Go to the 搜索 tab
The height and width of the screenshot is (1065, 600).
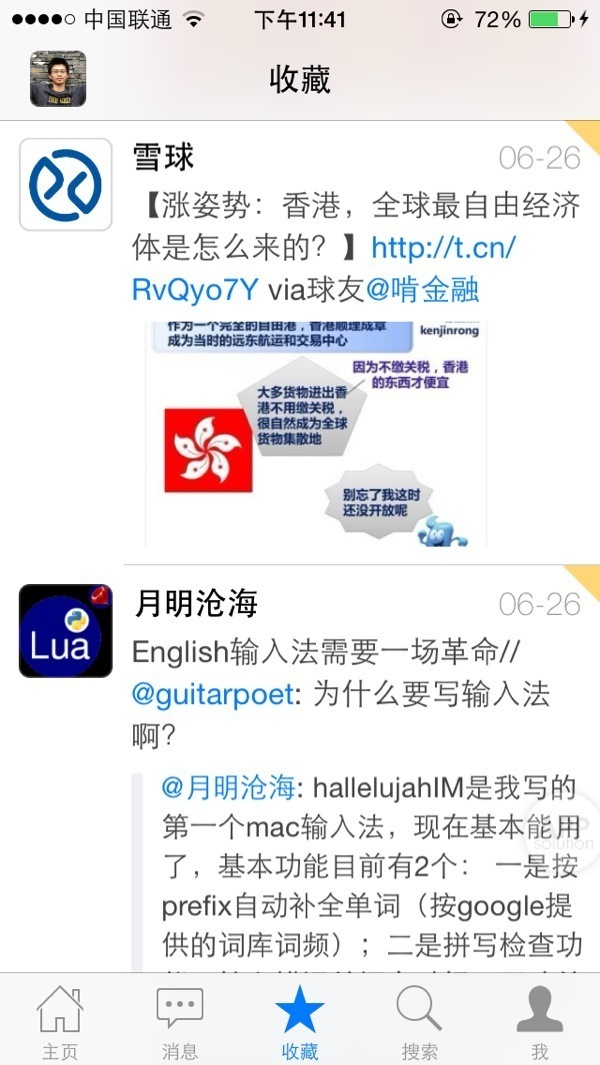point(420,1021)
